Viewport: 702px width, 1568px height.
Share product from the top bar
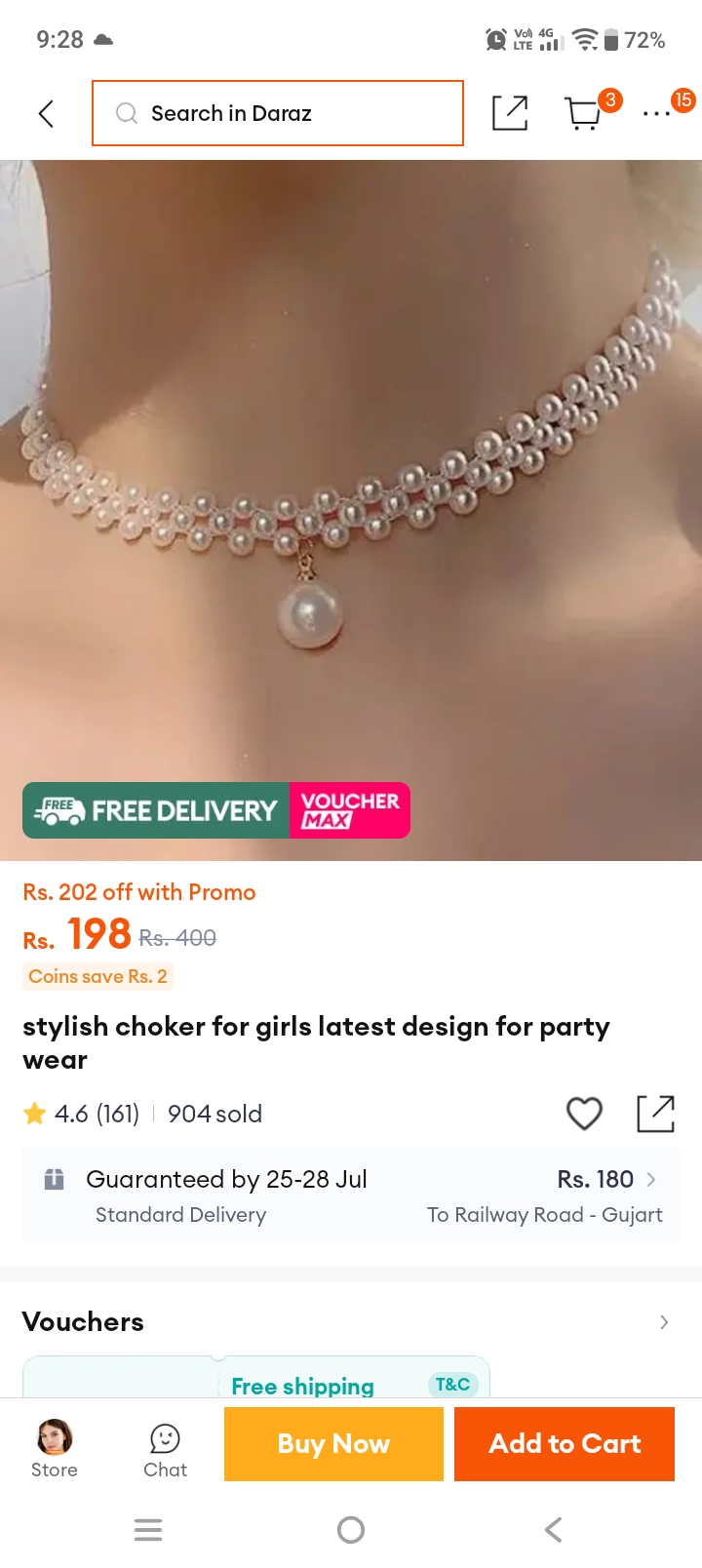(x=510, y=113)
